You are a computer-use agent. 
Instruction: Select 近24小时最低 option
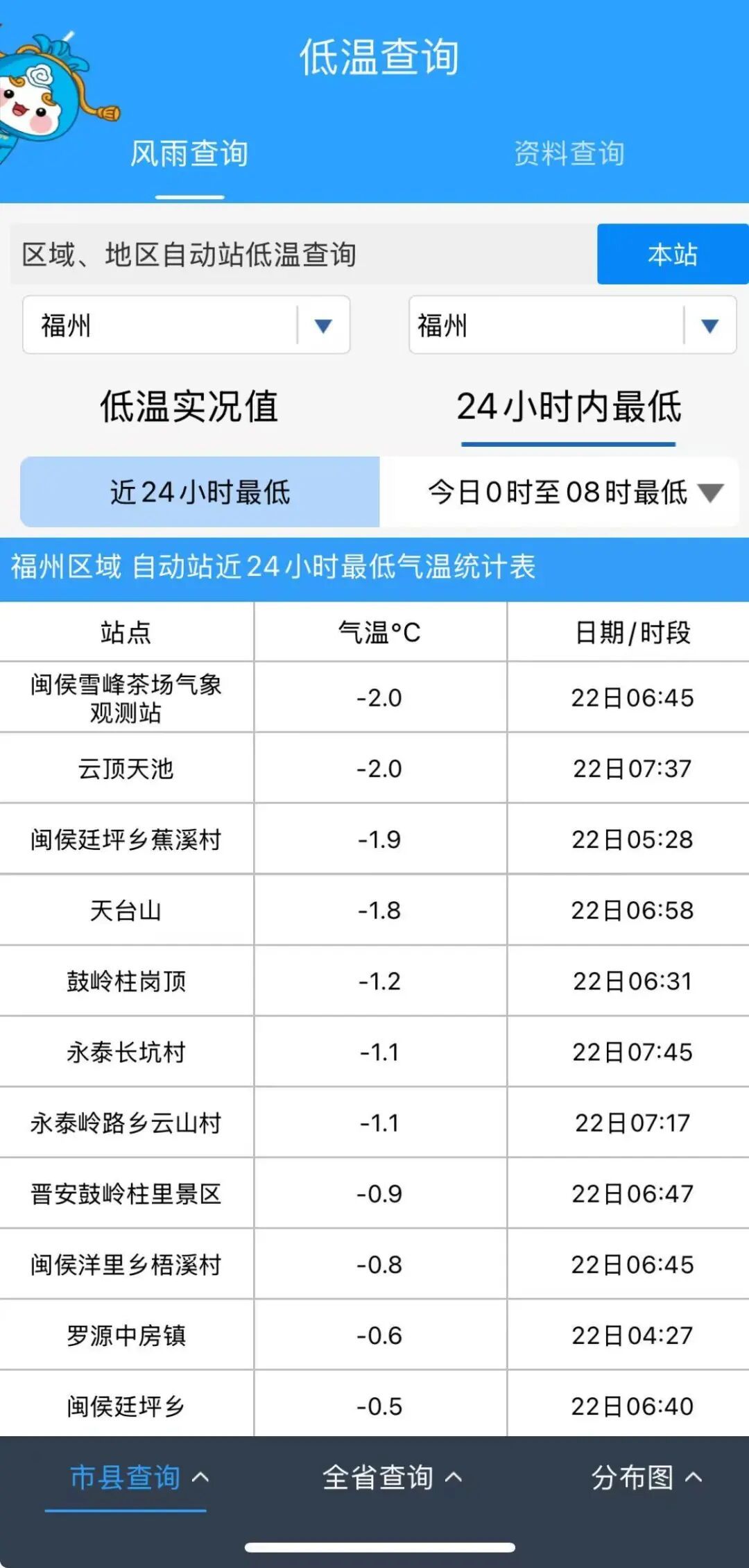click(200, 492)
